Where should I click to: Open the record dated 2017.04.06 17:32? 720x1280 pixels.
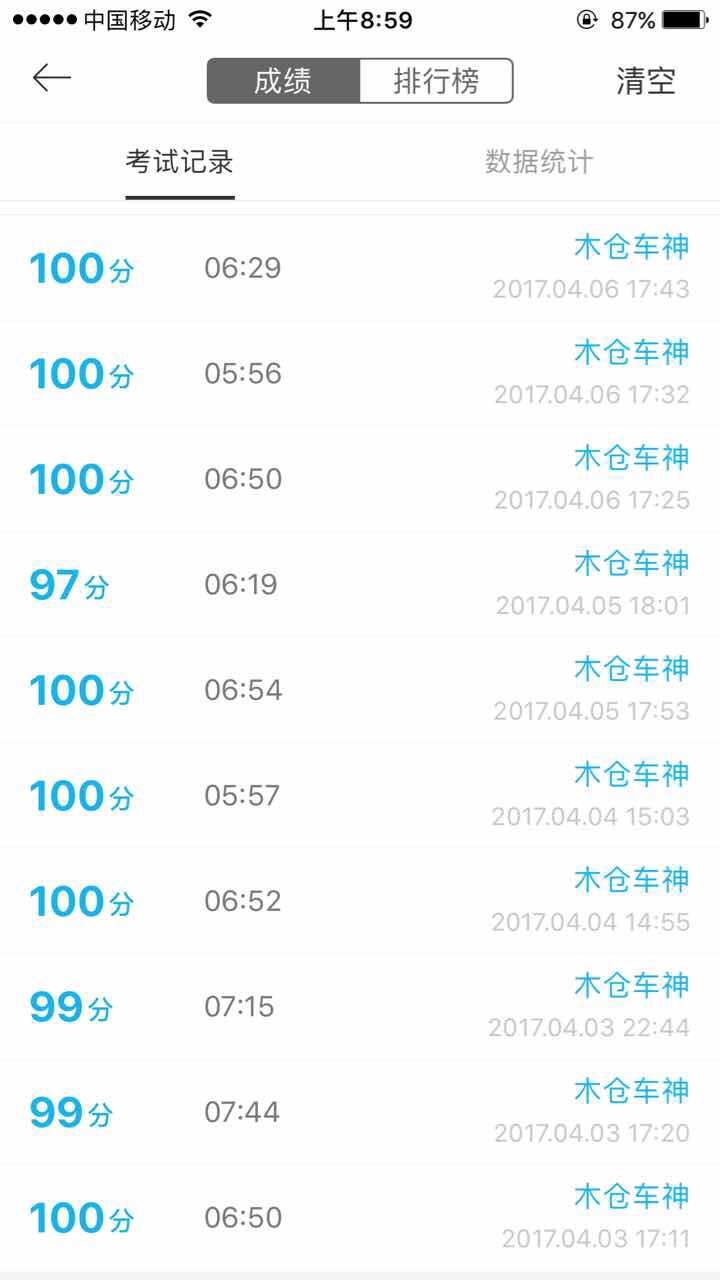click(360, 374)
